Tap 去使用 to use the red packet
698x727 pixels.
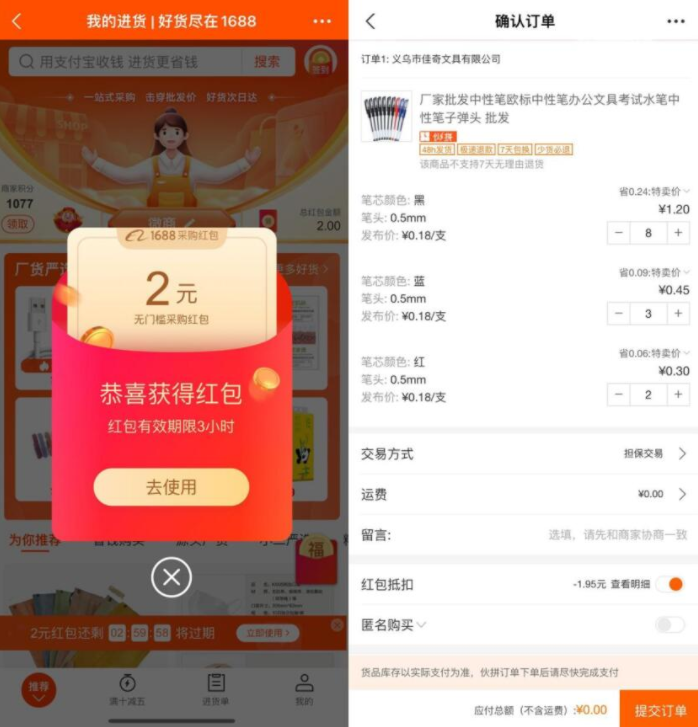tap(171, 488)
